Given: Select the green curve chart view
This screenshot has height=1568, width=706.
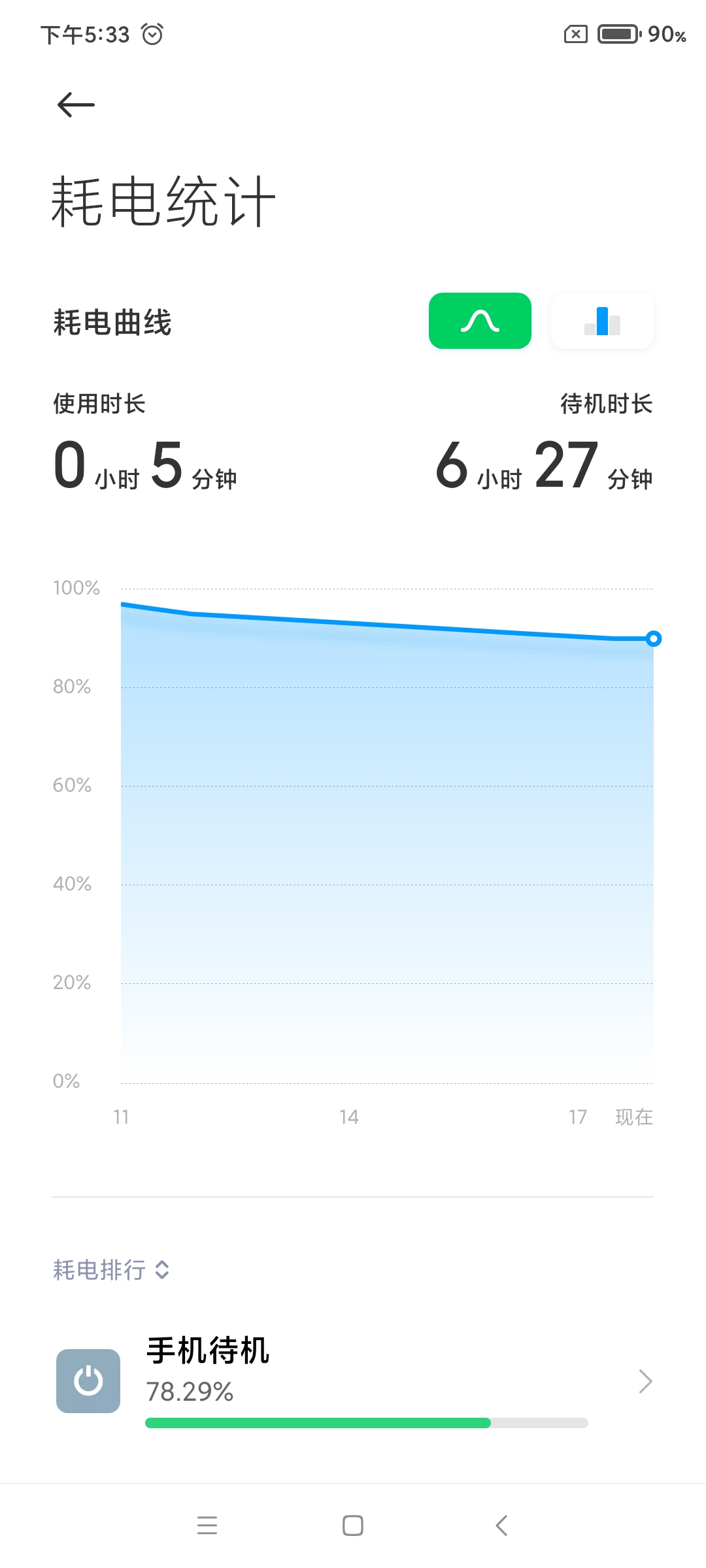Looking at the screenshot, I should [x=480, y=321].
